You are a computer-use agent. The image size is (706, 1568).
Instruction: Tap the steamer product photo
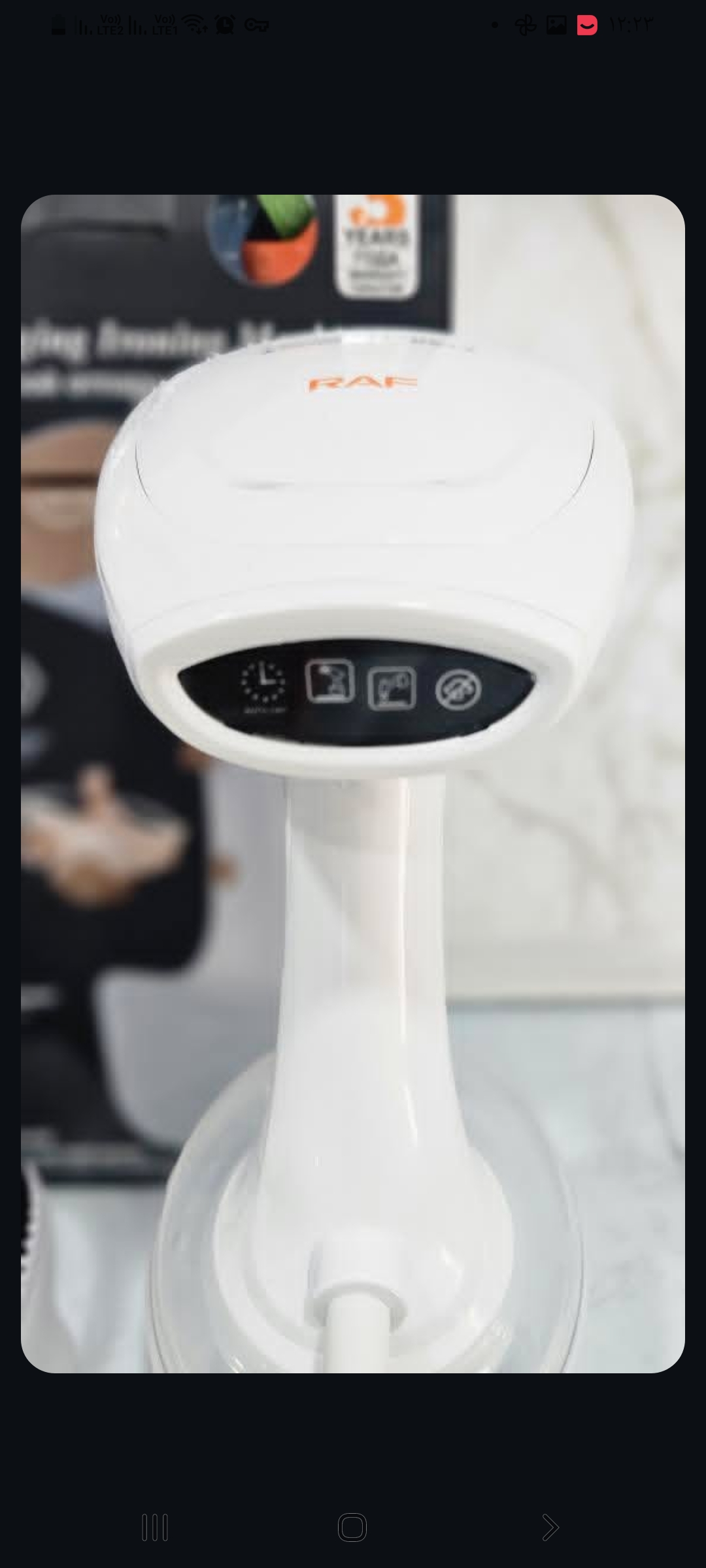[x=353, y=783]
